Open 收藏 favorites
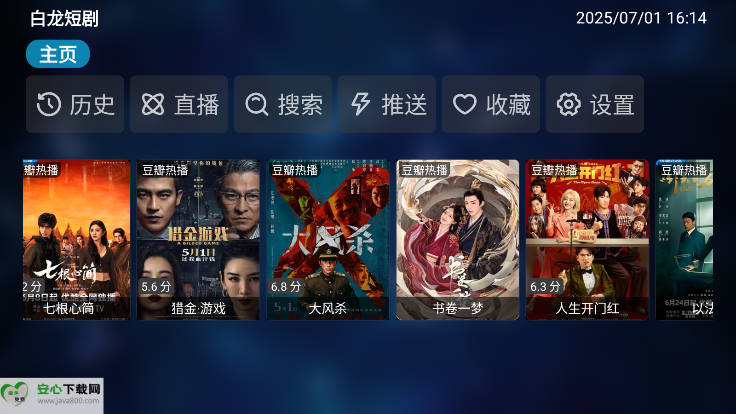The width and height of the screenshot is (736, 414). click(x=491, y=104)
